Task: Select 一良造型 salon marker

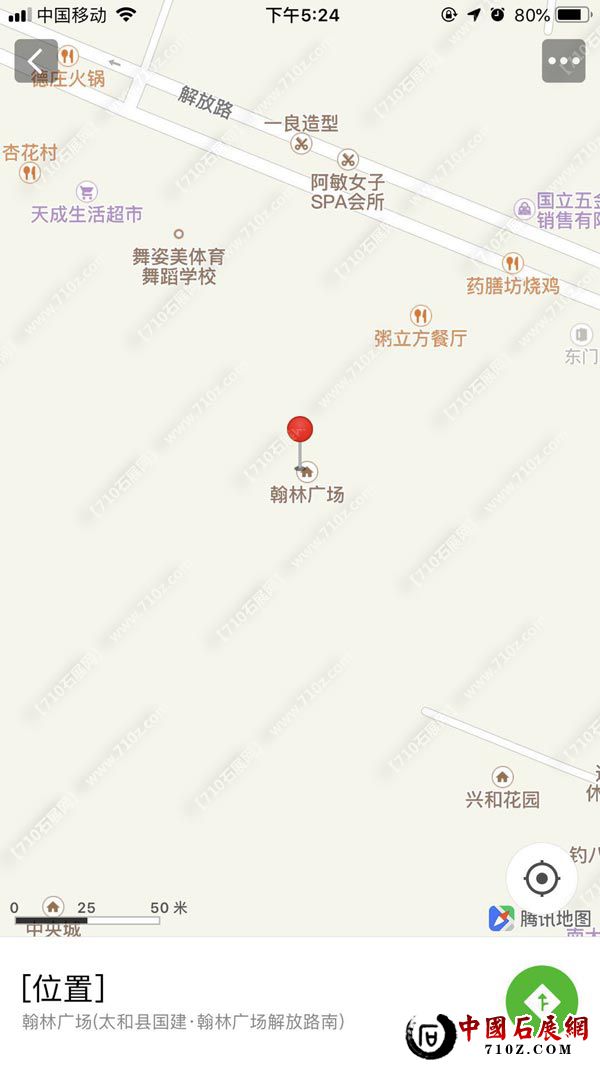Action: pyautogui.click(x=301, y=144)
